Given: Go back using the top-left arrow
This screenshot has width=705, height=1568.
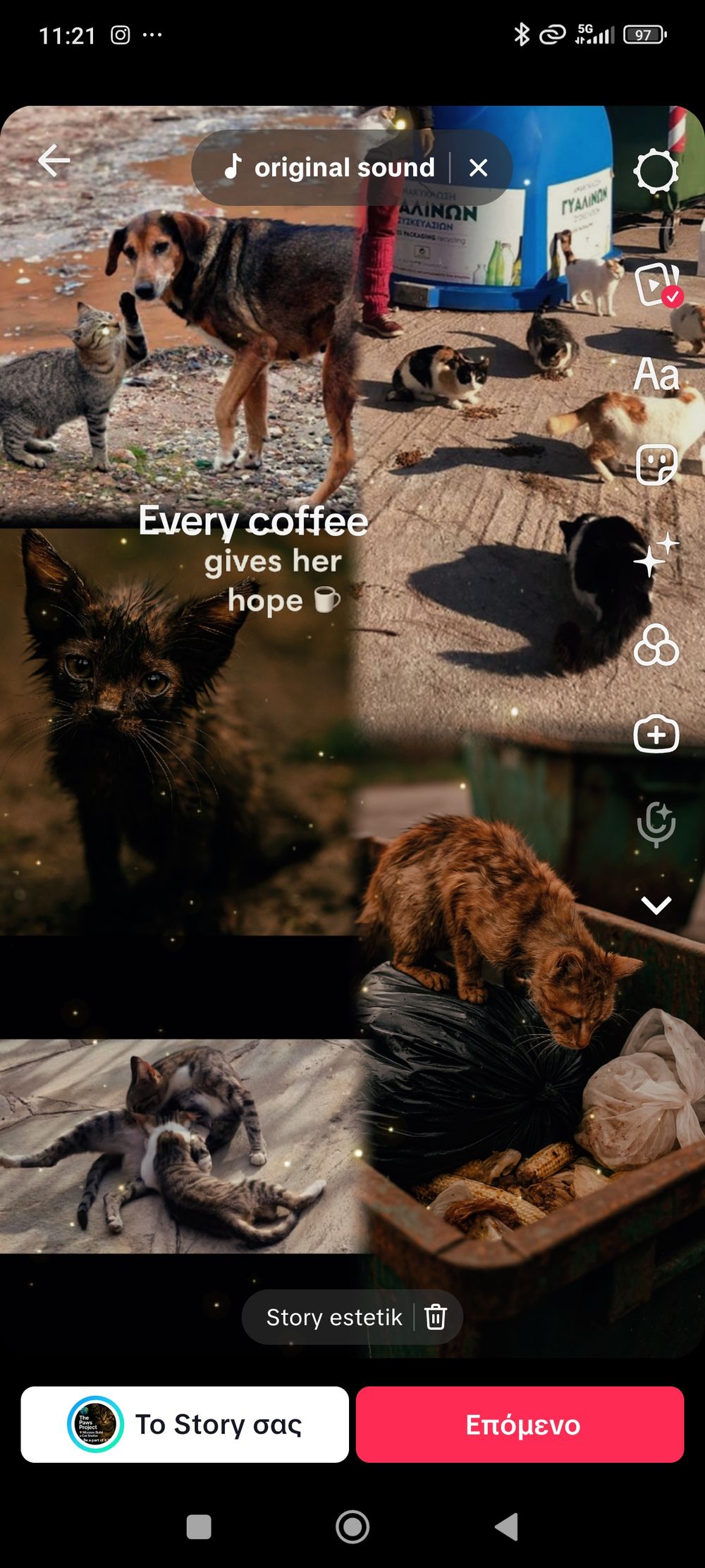Looking at the screenshot, I should point(54,161).
